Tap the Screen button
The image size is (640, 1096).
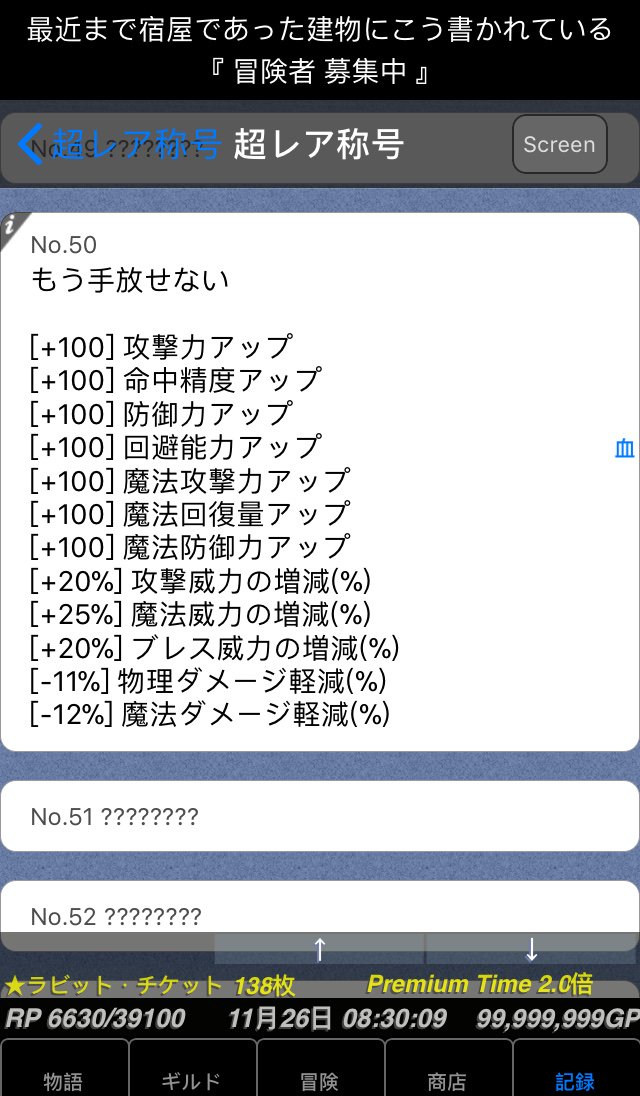tap(560, 144)
